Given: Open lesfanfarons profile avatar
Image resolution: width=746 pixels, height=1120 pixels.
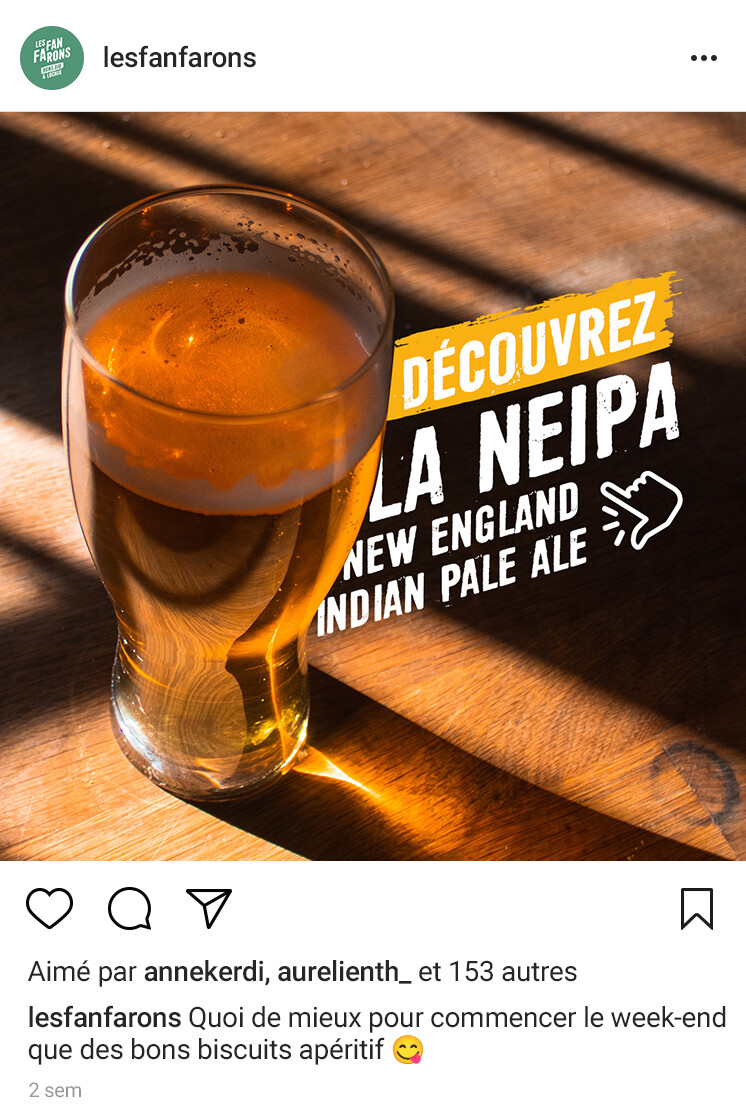Looking at the screenshot, I should 52,58.
